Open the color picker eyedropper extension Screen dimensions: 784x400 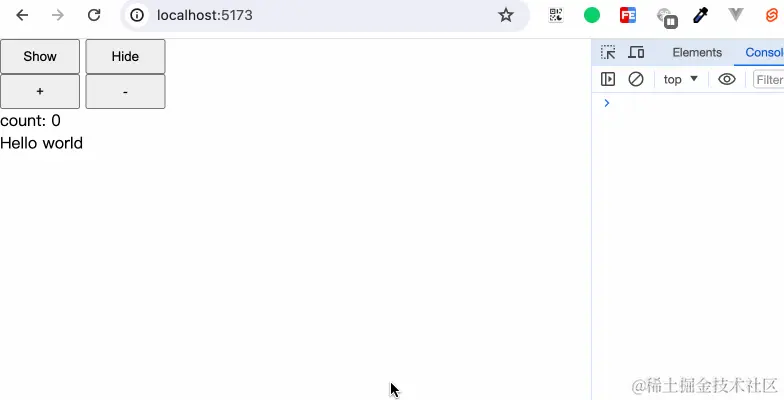701,15
